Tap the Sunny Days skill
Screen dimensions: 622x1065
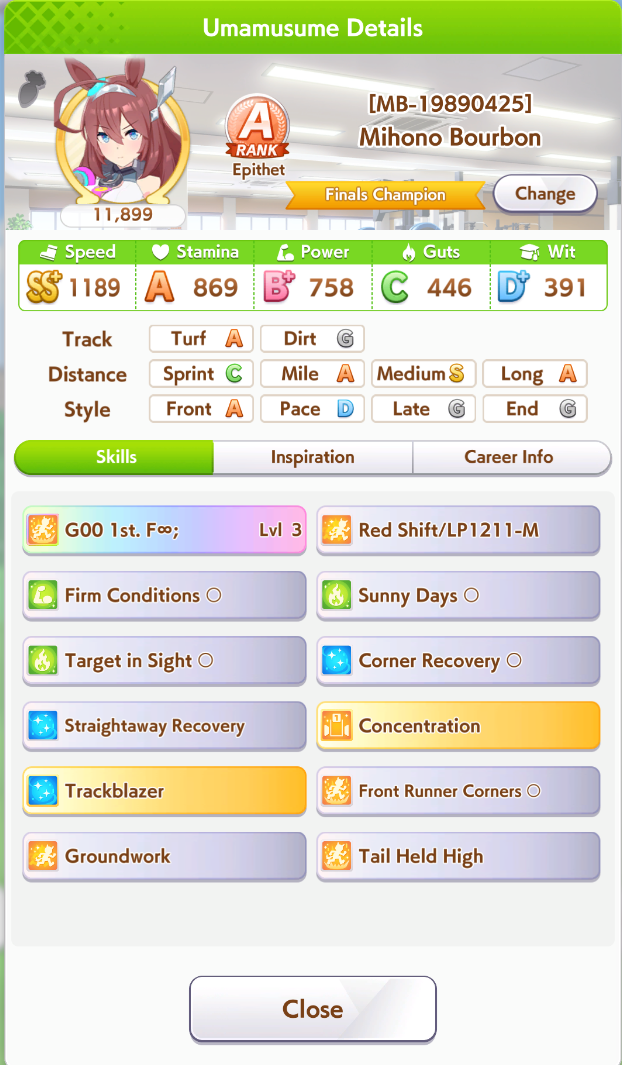[458, 596]
